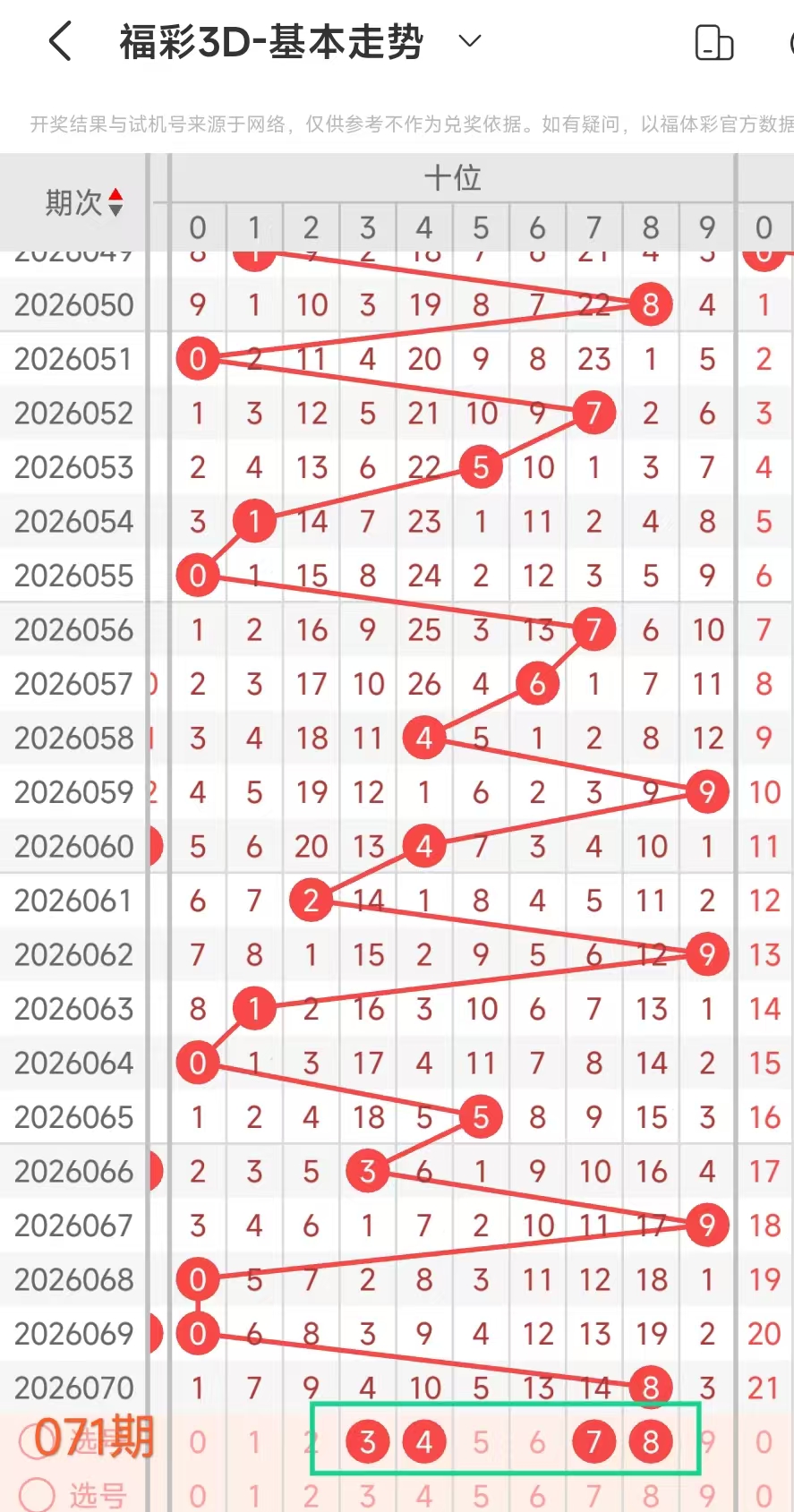This screenshot has width=794, height=1512.
Task: Deselect red ball 7 in the first 选号 row
Action: click(x=593, y=1442)
